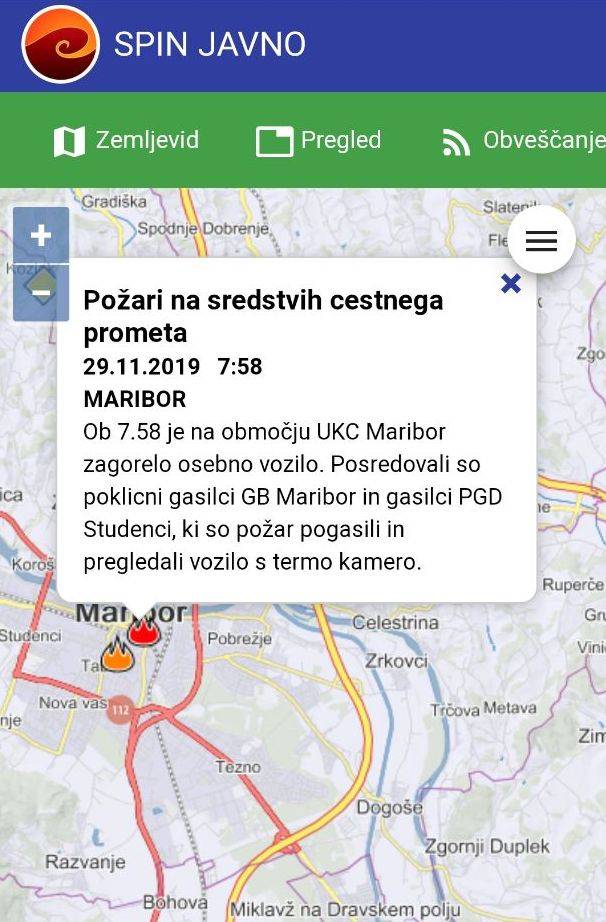Viewport: 606px width, 922px height.
Task: Zoom out on the map
Action: [41, 292]
